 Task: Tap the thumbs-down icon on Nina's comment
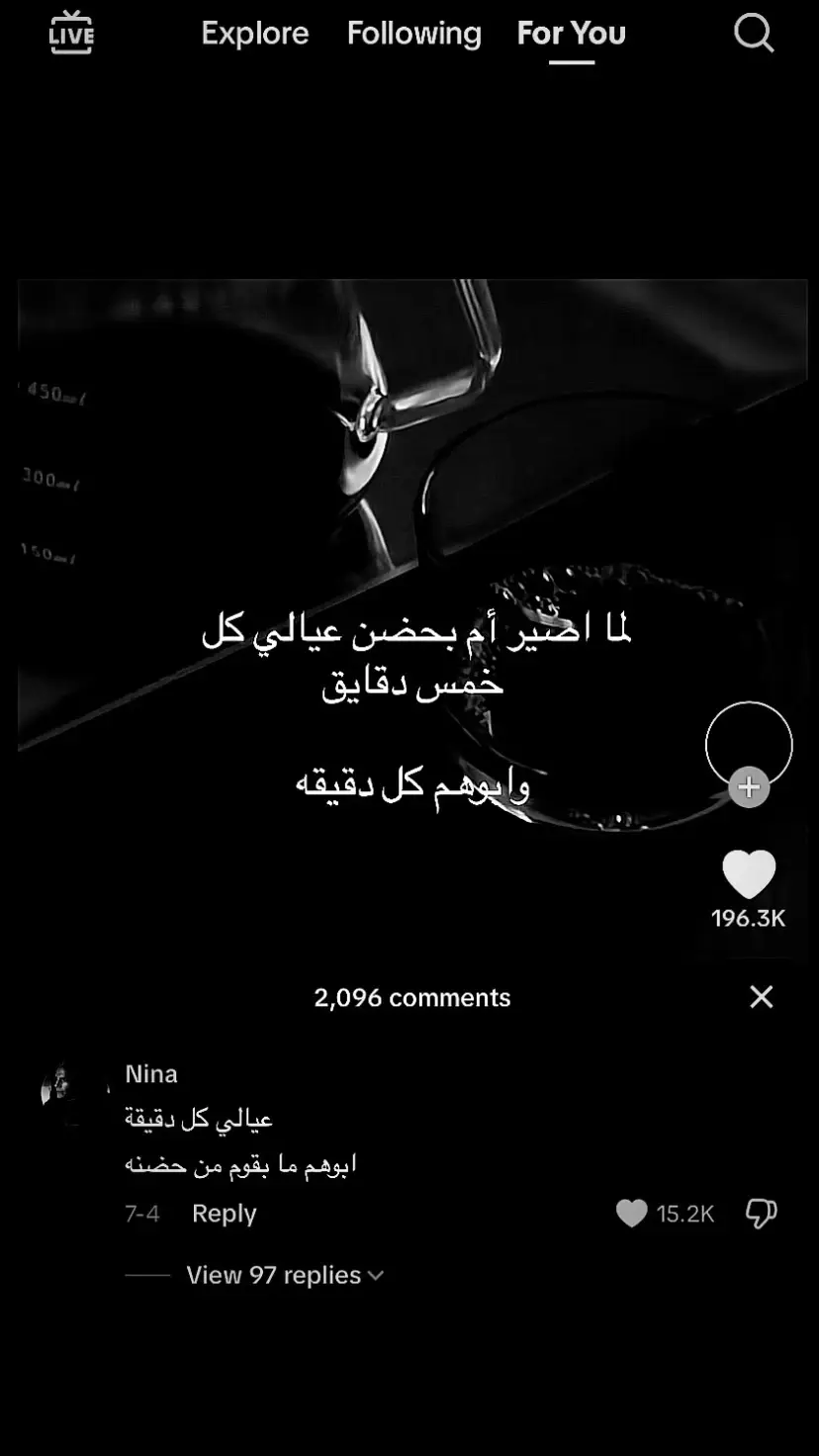760,1214
